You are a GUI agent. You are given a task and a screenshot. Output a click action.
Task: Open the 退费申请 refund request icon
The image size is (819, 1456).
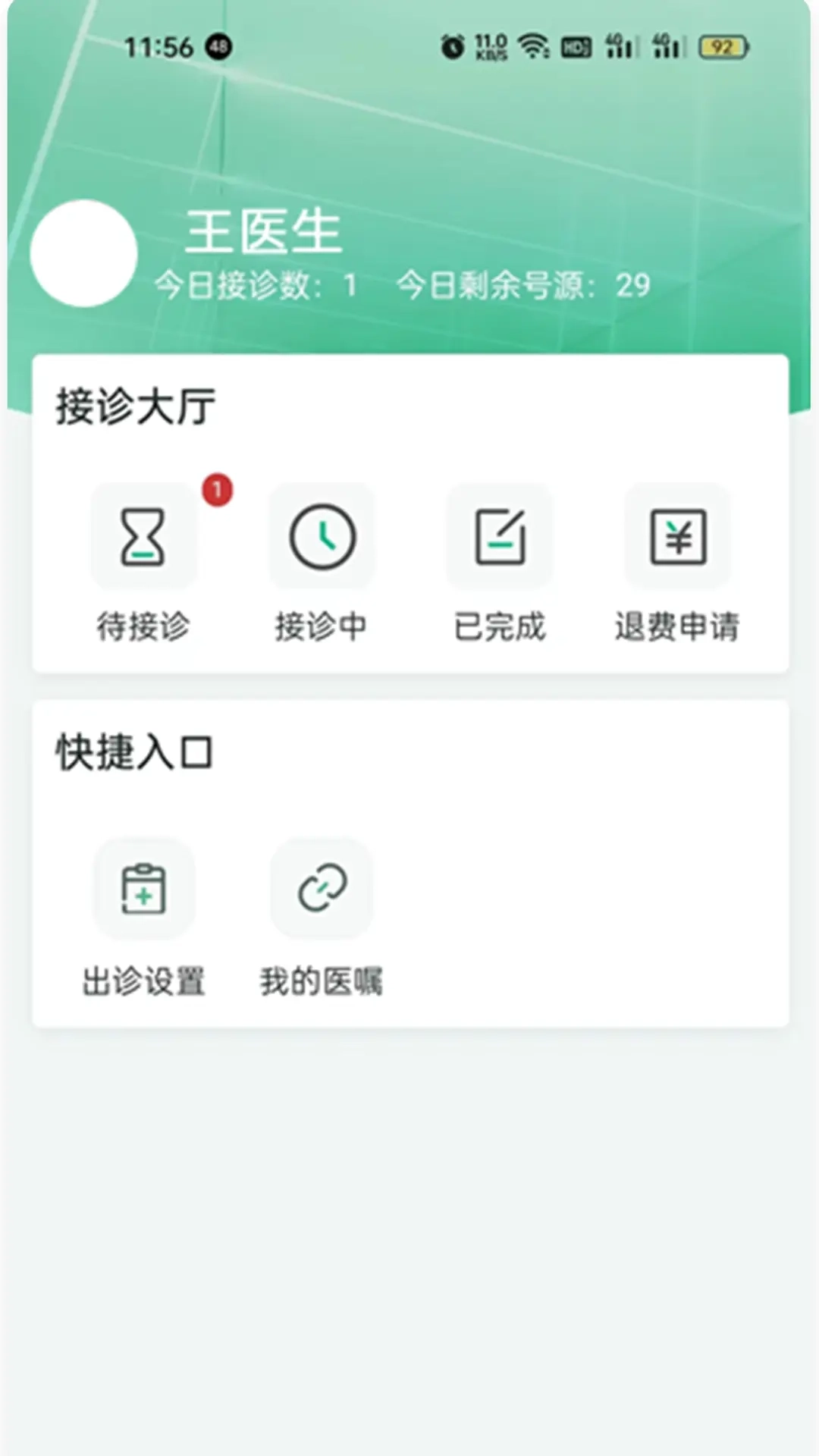pyautogui.click(x=676, y=535)
